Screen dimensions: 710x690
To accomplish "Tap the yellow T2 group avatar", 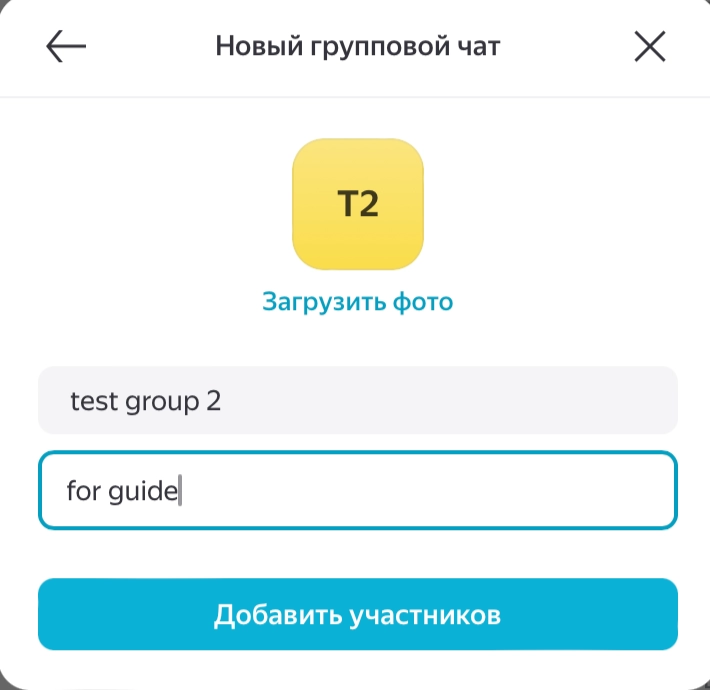I will pos(358,204).
